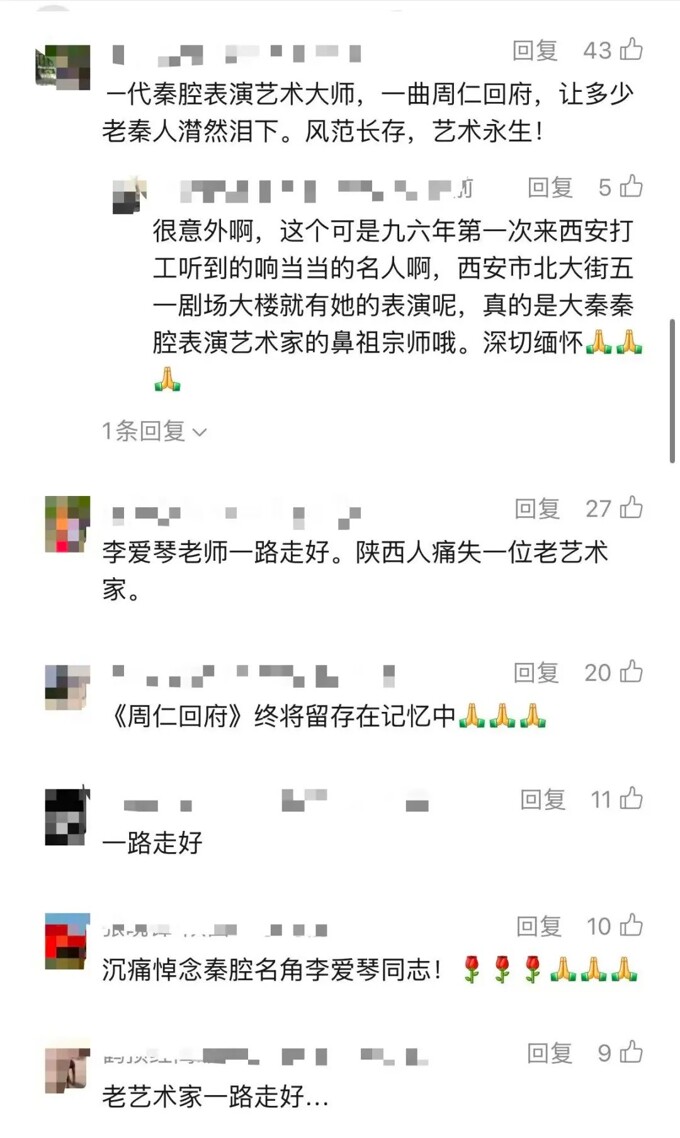Reply to the 沉痛悼念秦腔名角李爱琴同志 comment
680x1138 pixels.
(x=538, y=926)
